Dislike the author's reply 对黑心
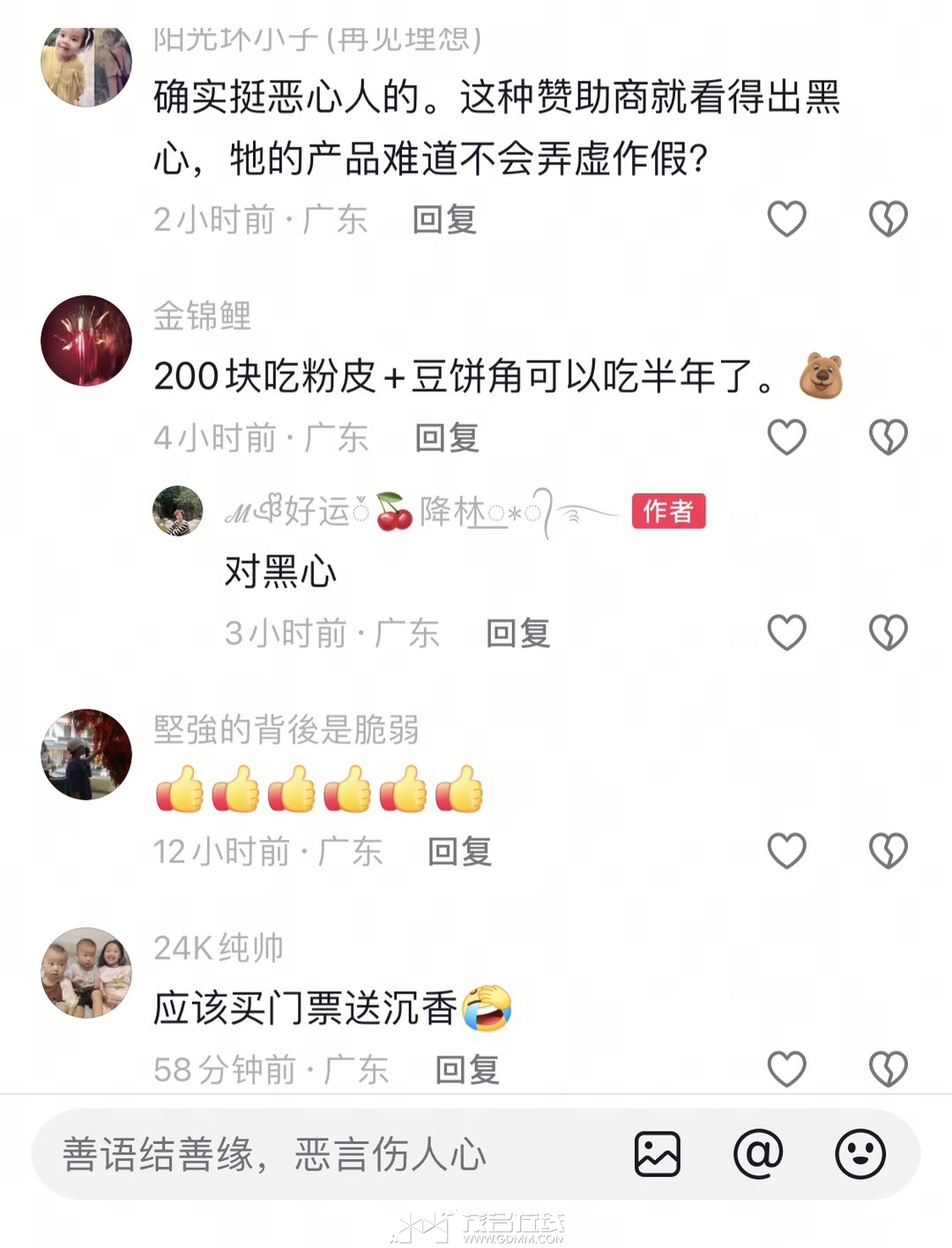This screenshot has width=952, height=1248. pos(888,633)
